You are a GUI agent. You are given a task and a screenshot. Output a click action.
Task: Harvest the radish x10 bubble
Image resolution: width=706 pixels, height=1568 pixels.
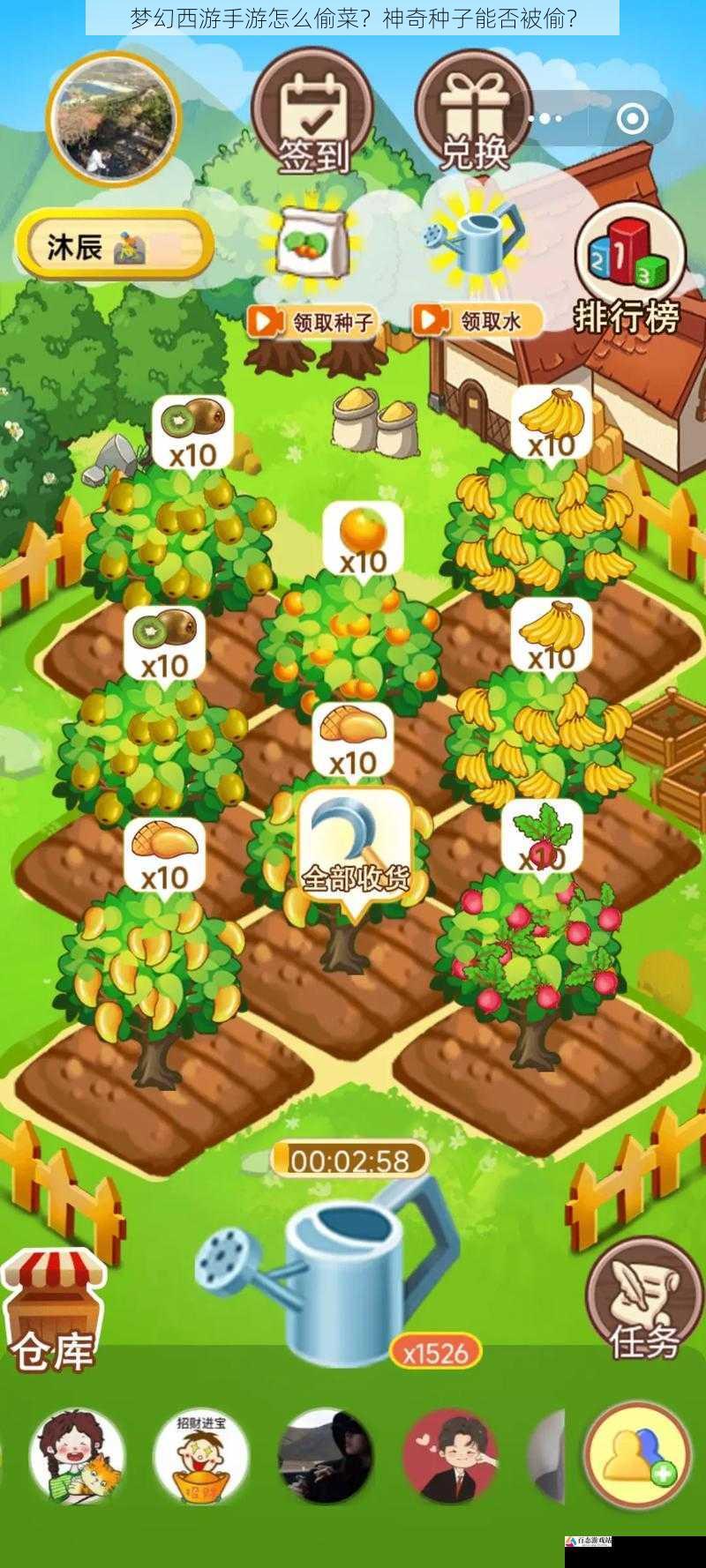pos(543,838)
